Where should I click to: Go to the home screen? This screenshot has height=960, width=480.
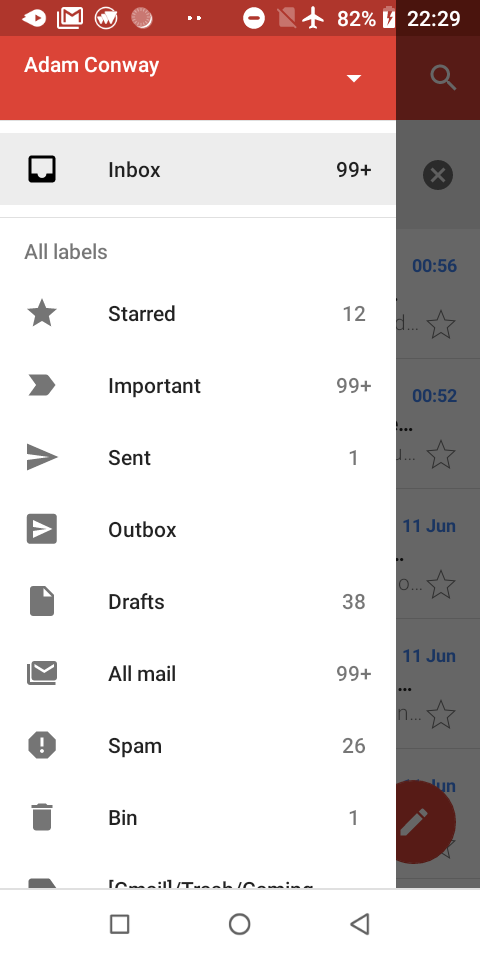pyautogui.click(x=239, y=924)
